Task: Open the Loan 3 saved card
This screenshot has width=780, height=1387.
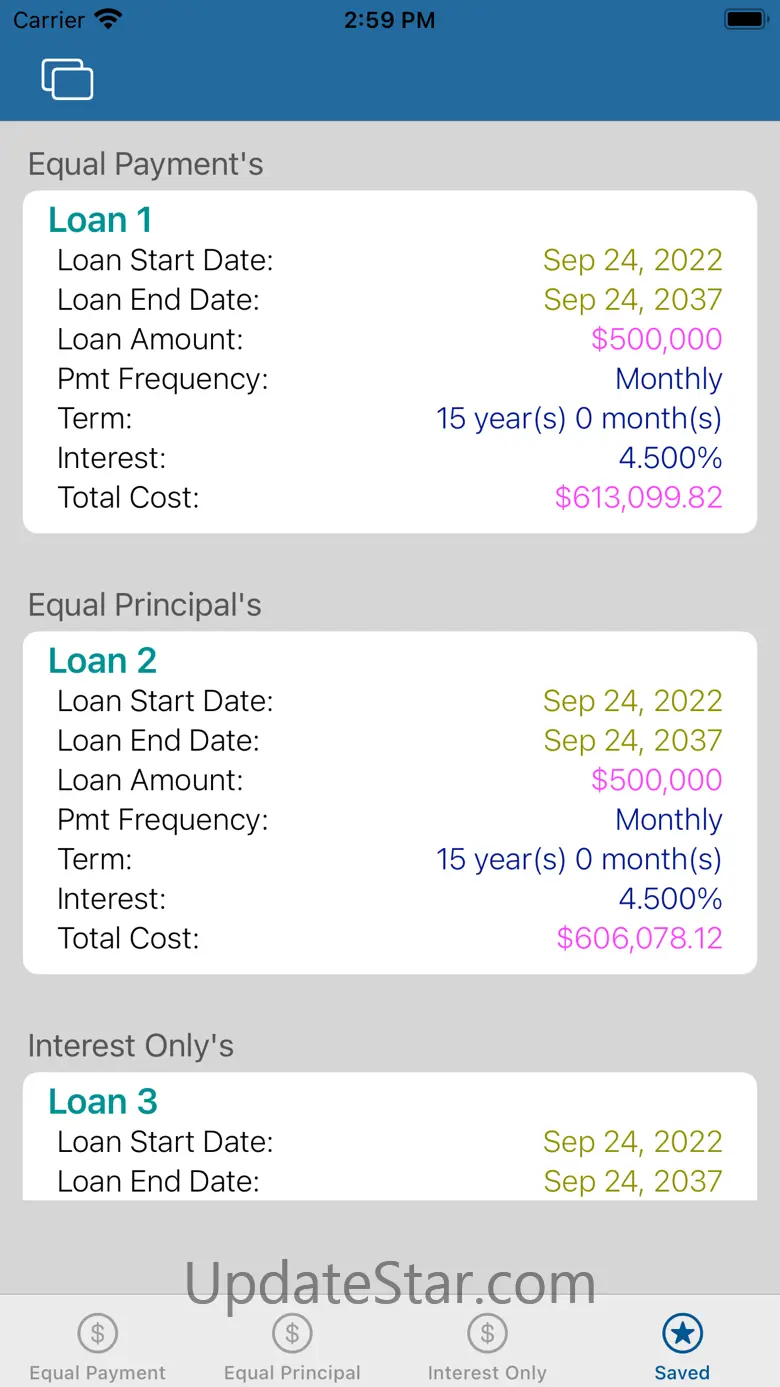Action: coord(390,1137)
